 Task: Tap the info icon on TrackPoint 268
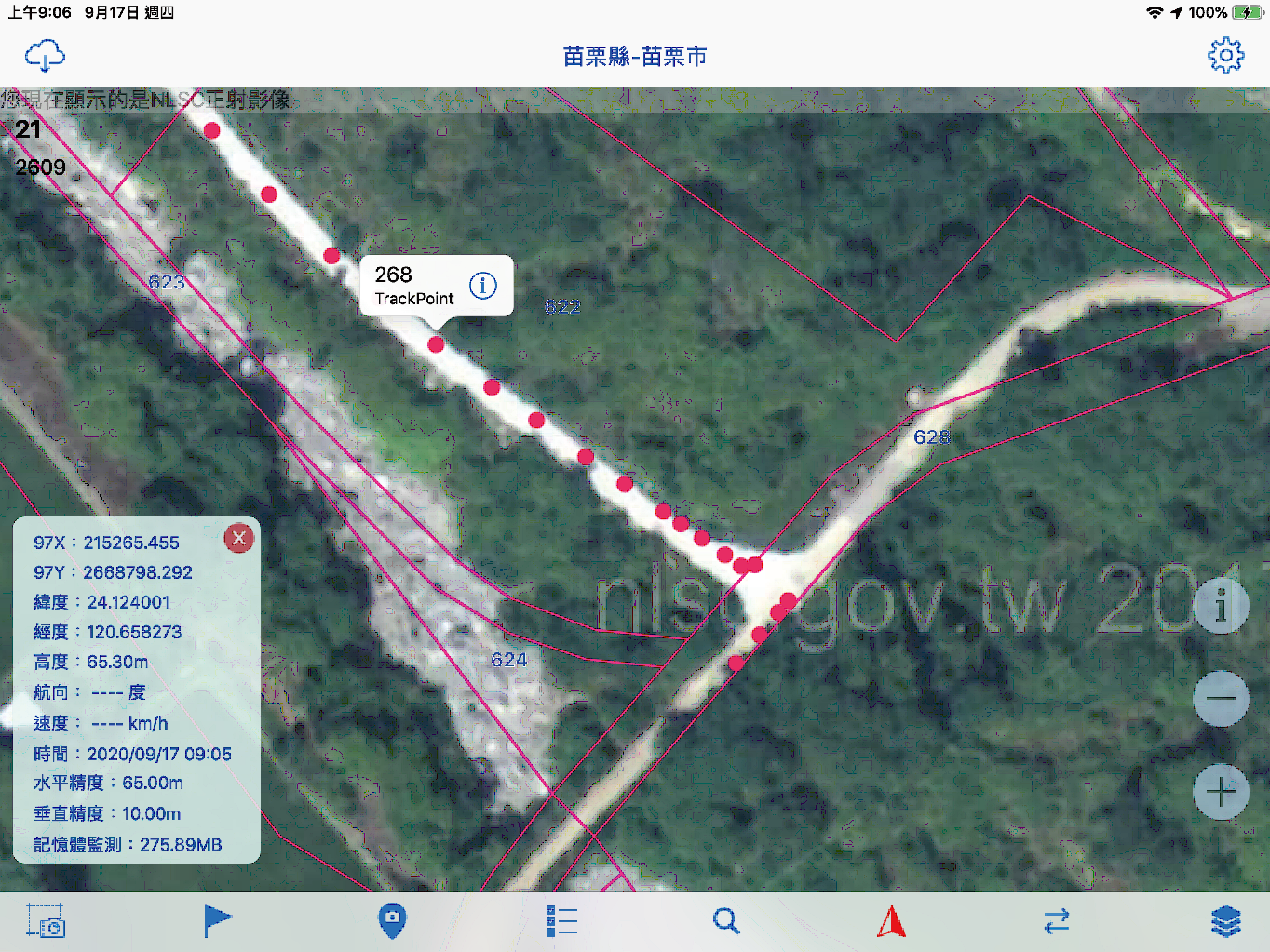[x=482, y=286]
